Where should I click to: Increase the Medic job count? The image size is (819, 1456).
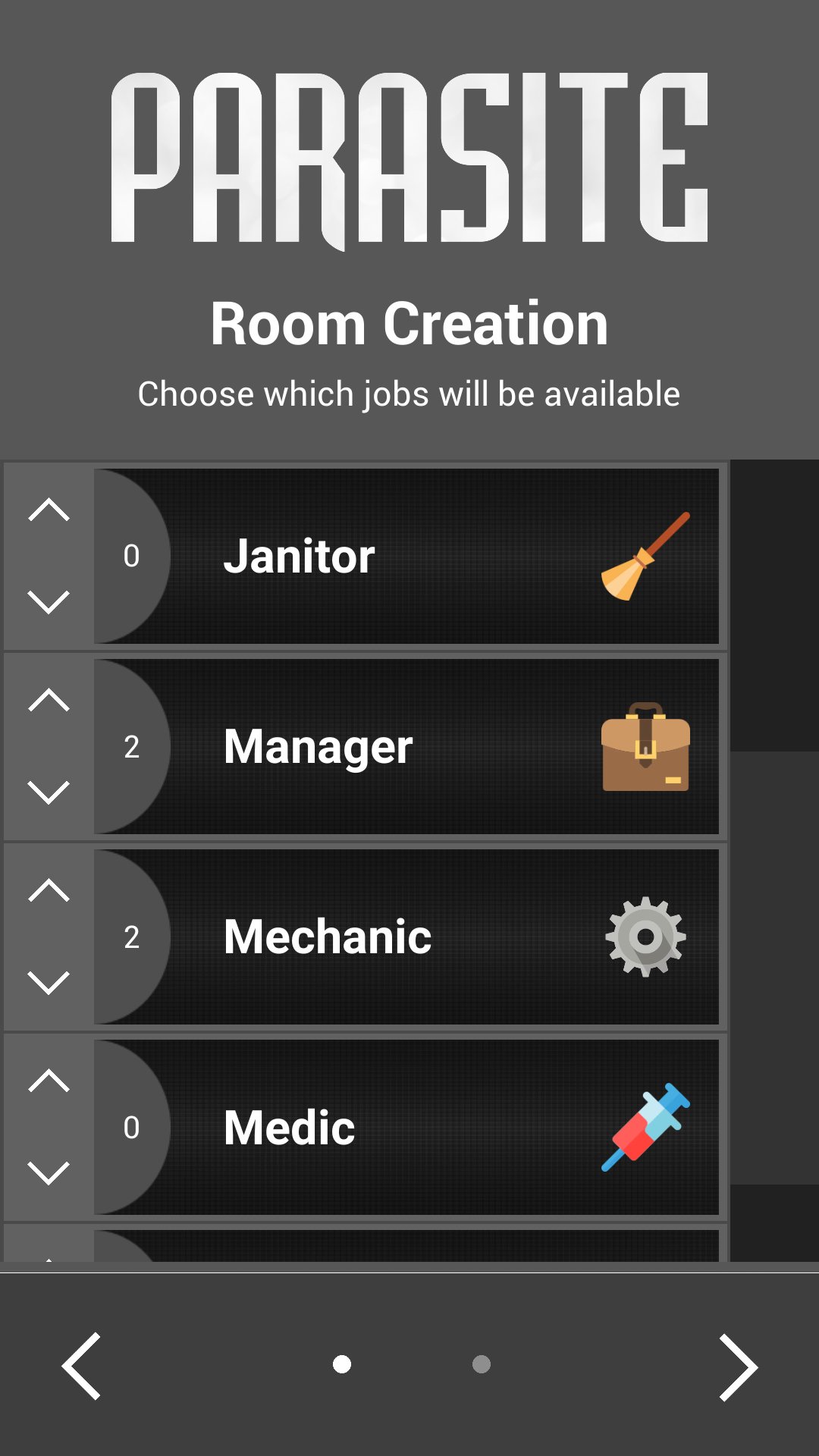click(x=49, y=1081)
